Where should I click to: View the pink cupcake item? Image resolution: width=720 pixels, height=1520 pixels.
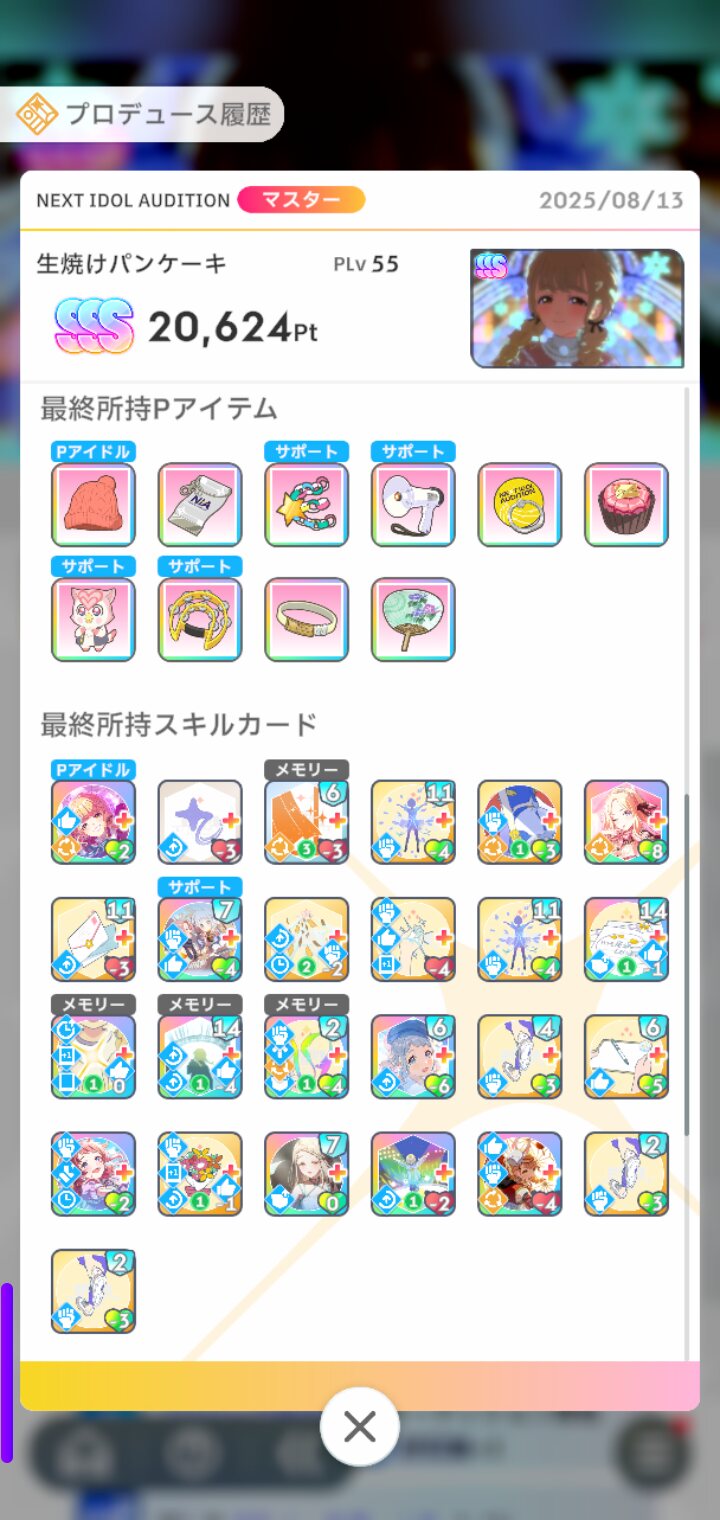(x=626, y=505)
